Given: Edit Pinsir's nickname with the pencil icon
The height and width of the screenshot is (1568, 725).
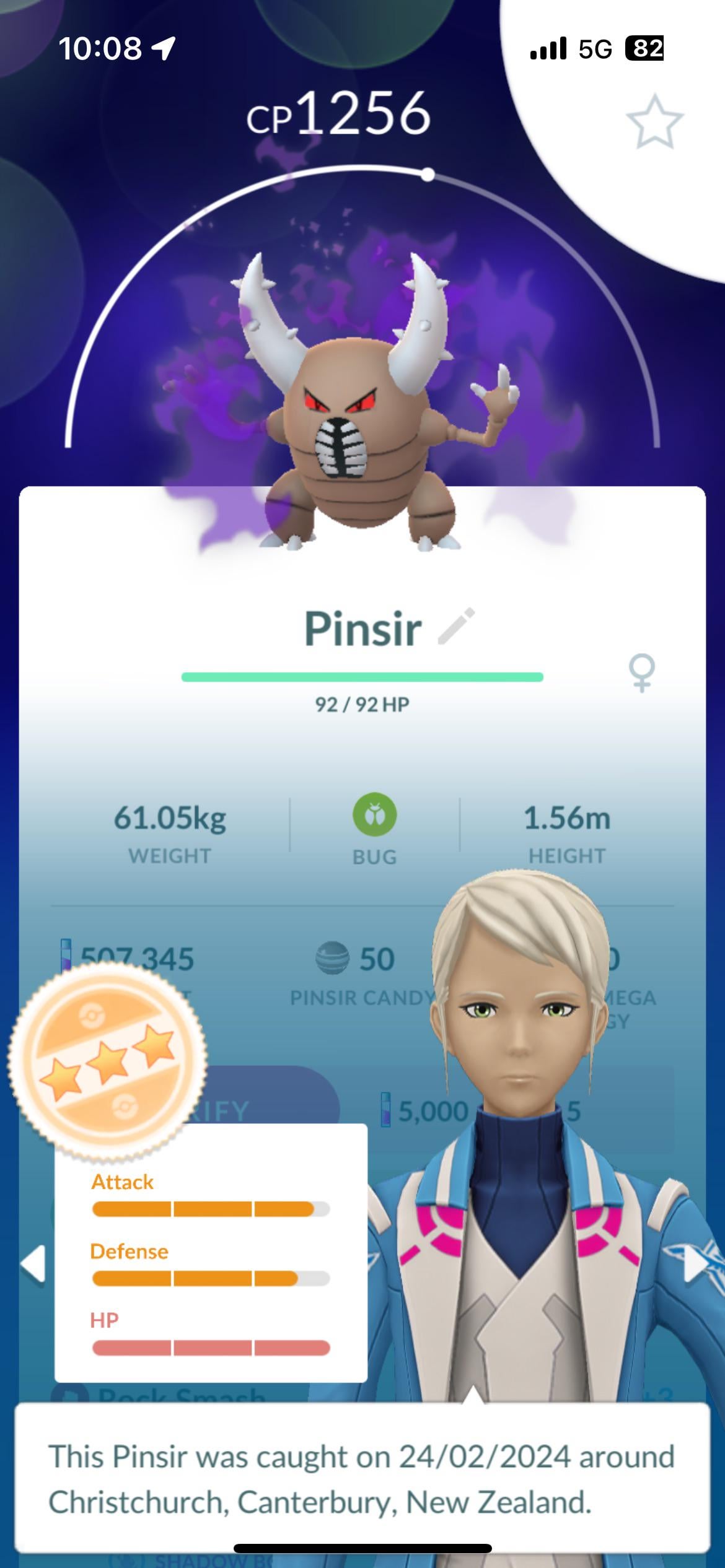Looking at the screenshot, I should coord(456,626).
